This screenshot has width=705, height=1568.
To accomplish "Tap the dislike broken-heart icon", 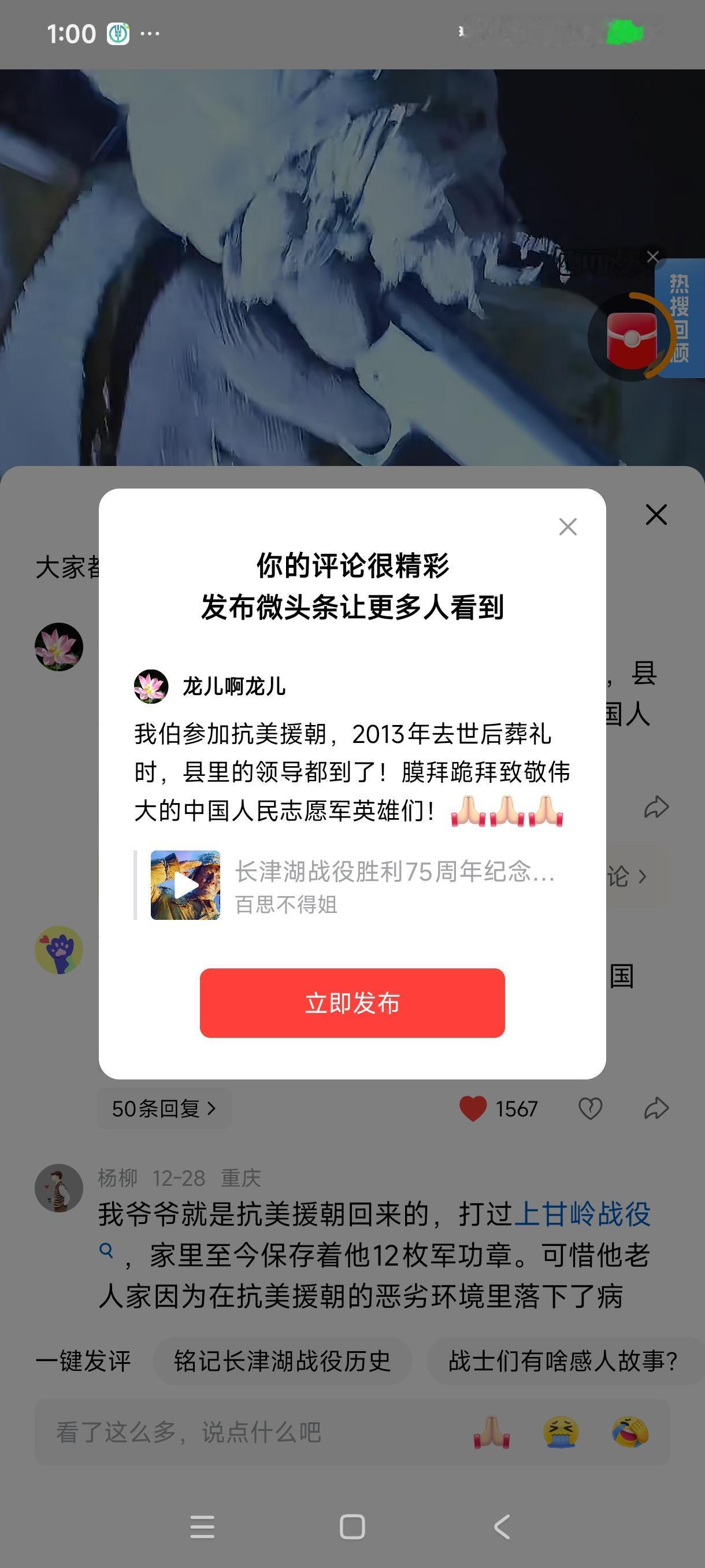I will [x=591, y=1108].
